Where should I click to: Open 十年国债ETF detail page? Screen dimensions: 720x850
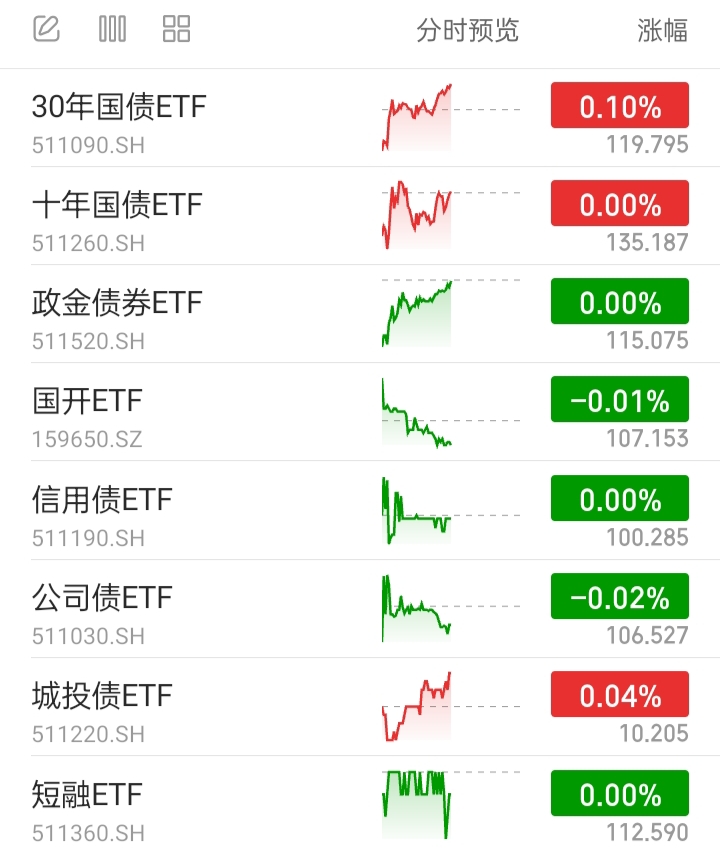pyautogui.click(x=113, y=203)
